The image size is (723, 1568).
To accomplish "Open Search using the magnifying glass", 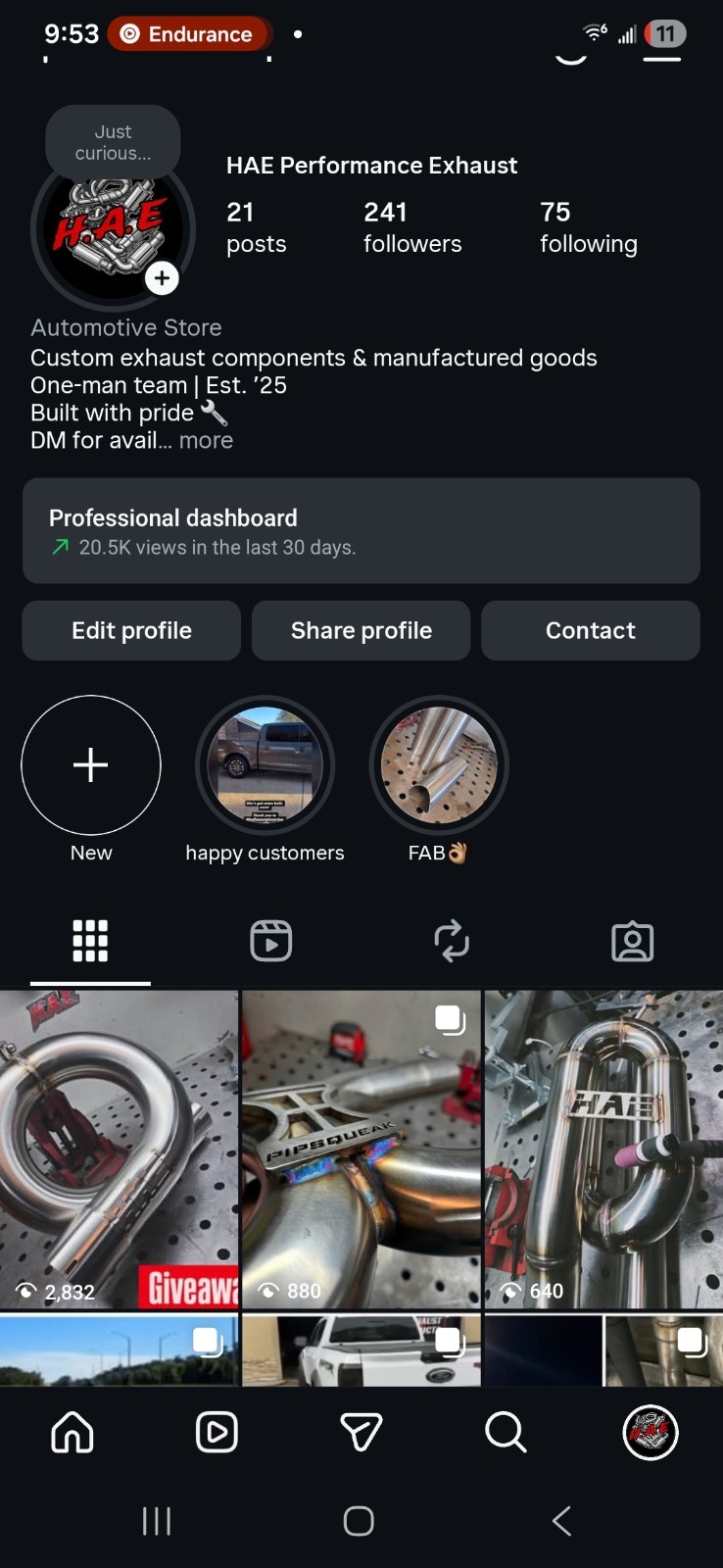I will click(x=506, y=1432).
